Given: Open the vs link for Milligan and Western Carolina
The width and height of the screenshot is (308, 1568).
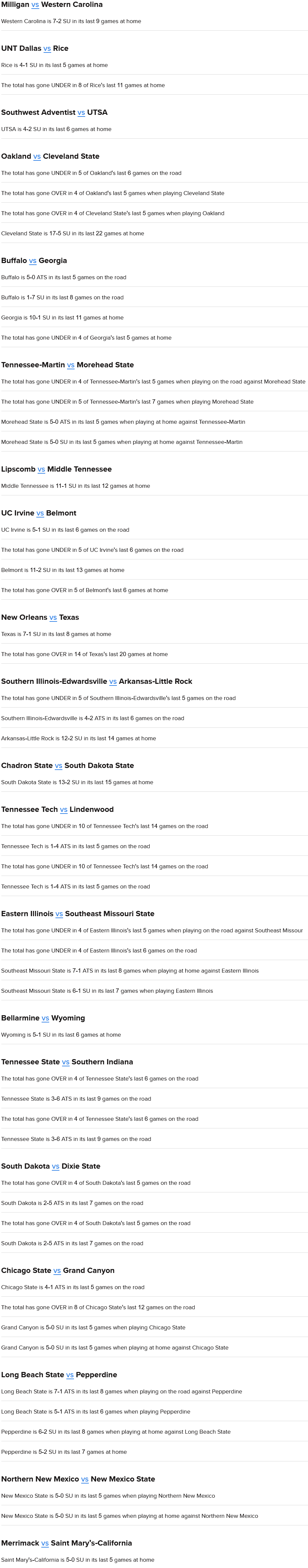Looking at the screenshot, I should pyautogui.click(x=35, y=5).
